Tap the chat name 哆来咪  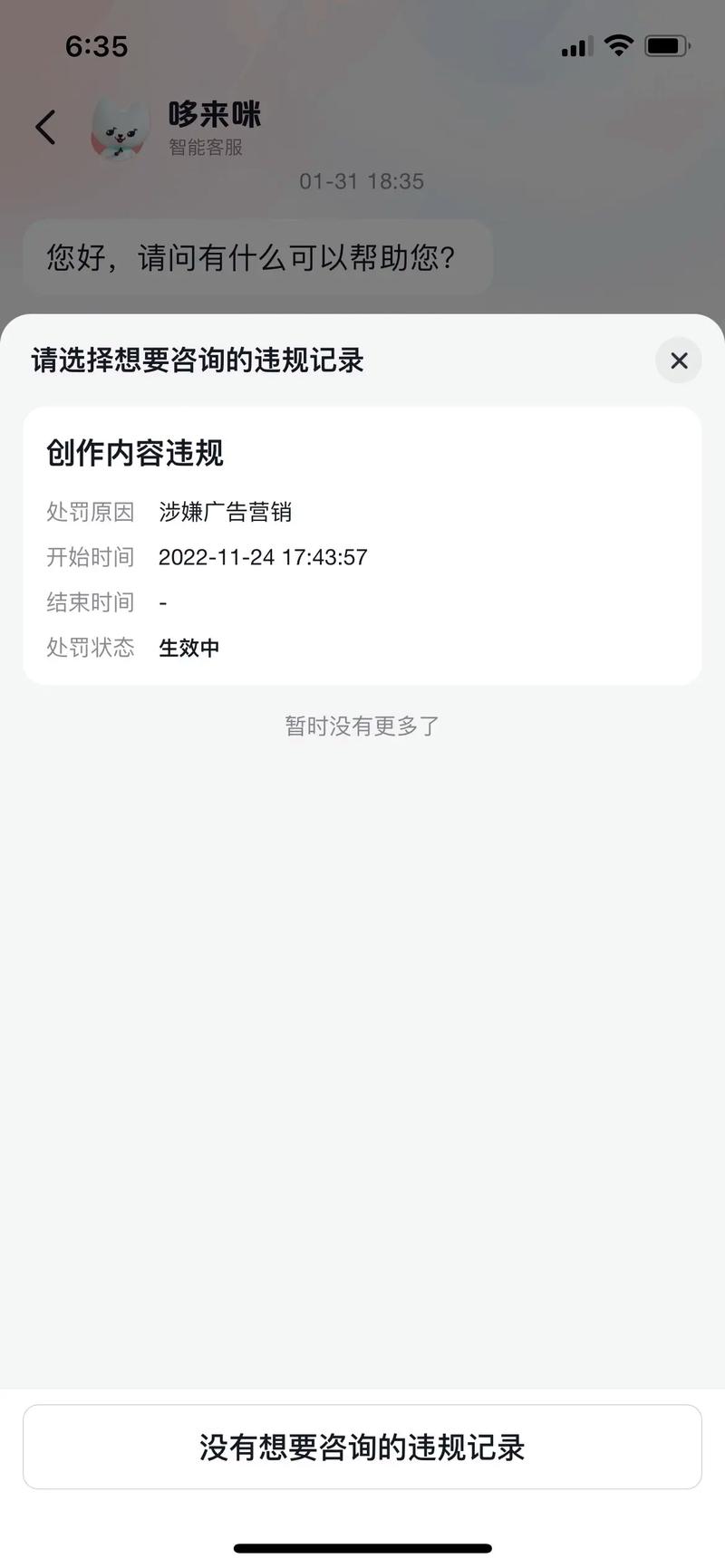tap(213, 114)
